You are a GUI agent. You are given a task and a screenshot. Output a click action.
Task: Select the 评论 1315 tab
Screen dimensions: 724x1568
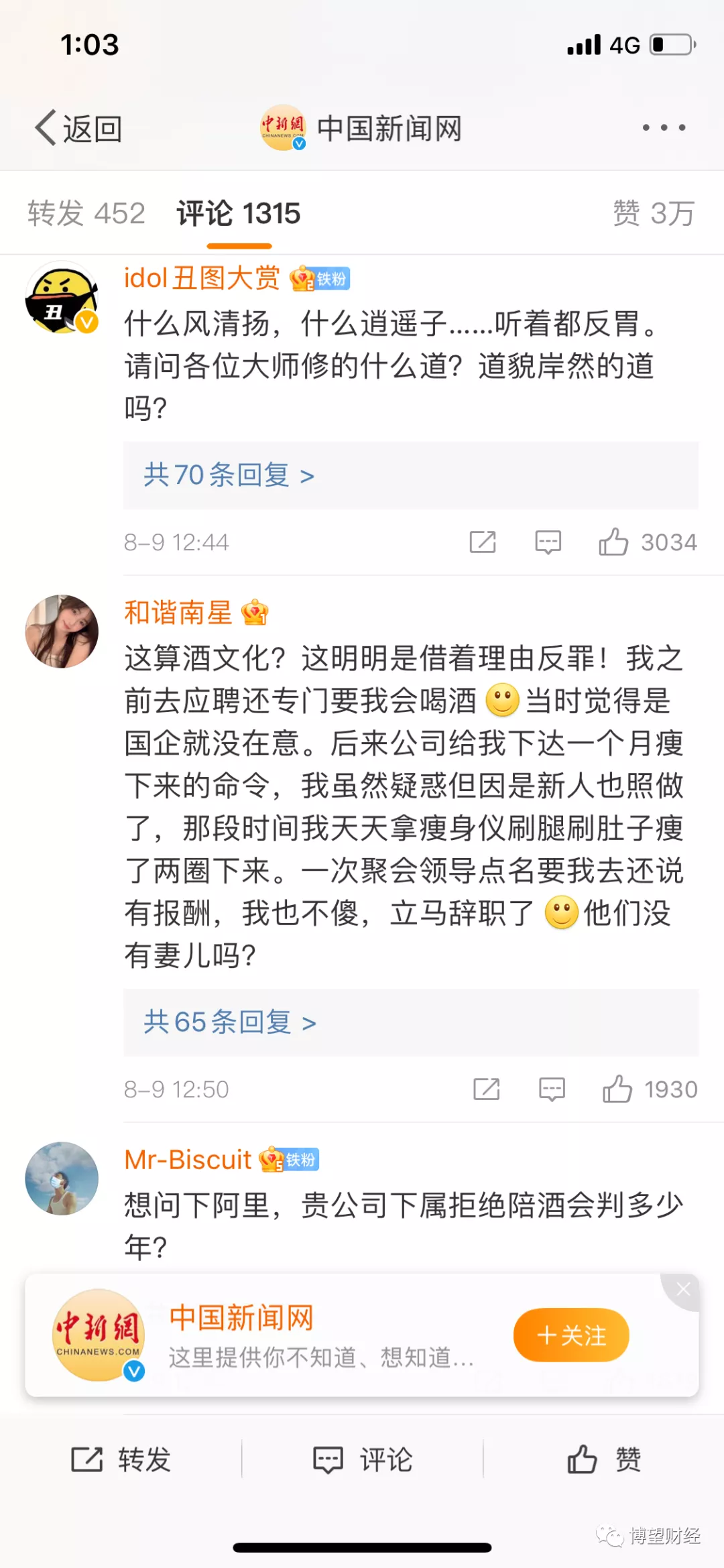coord(239,214)
